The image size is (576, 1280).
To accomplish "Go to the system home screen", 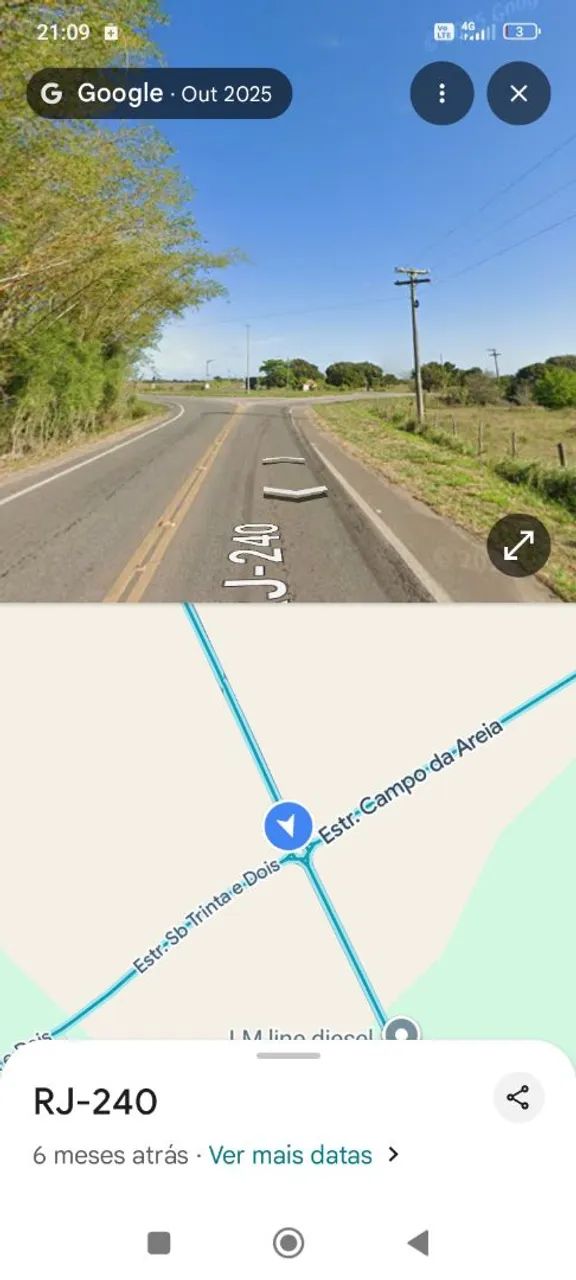I will [288, 1243].
